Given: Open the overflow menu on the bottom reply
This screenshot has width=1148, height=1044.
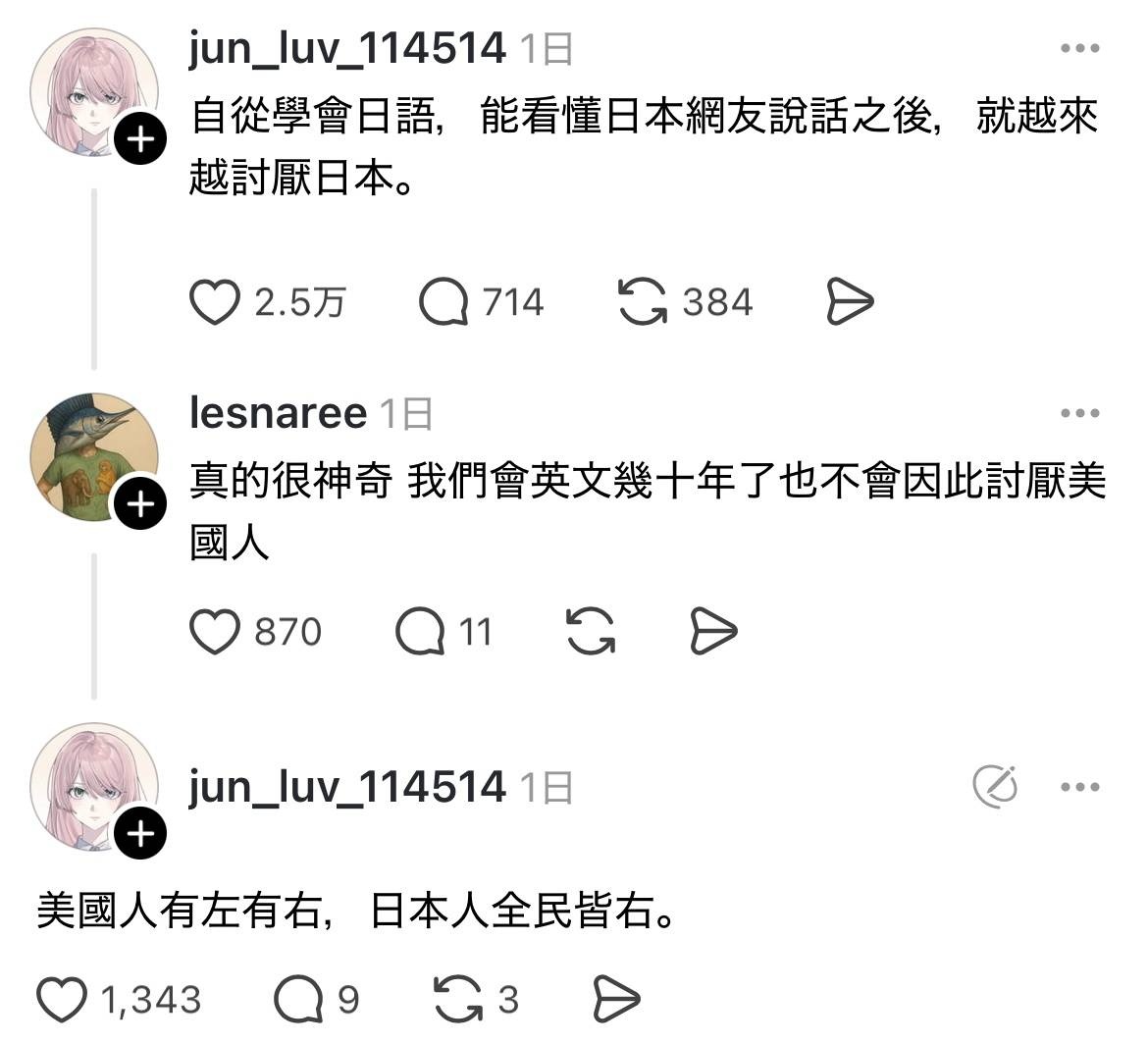Looking at the screenshot, I should 1080,786.
